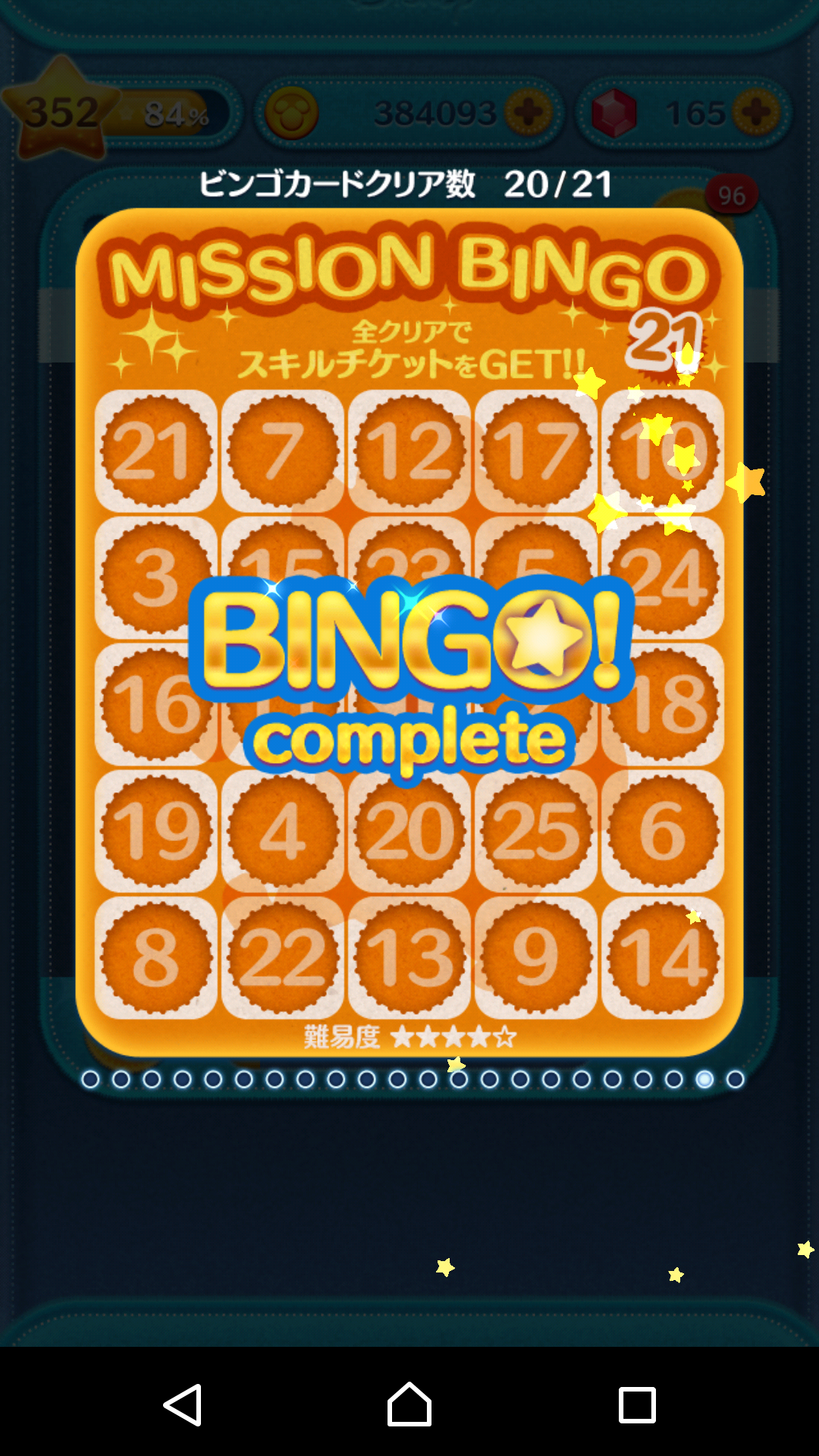The height and width of the screenshot is (1456, 819).
Task: Open bingo mission number 7
Action: pos(283,450)
